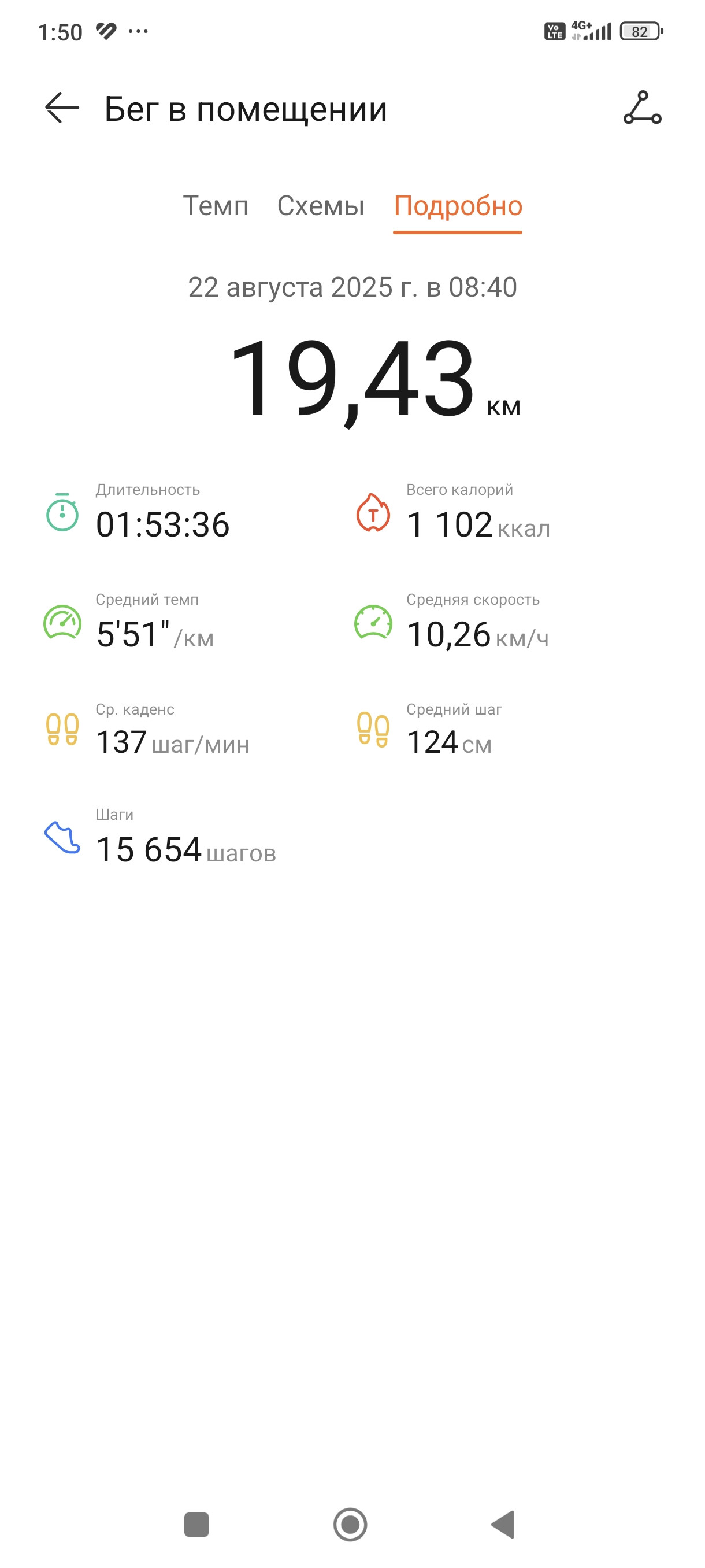Tap the system home button

pyautogui.click(x=350, y=1525)
